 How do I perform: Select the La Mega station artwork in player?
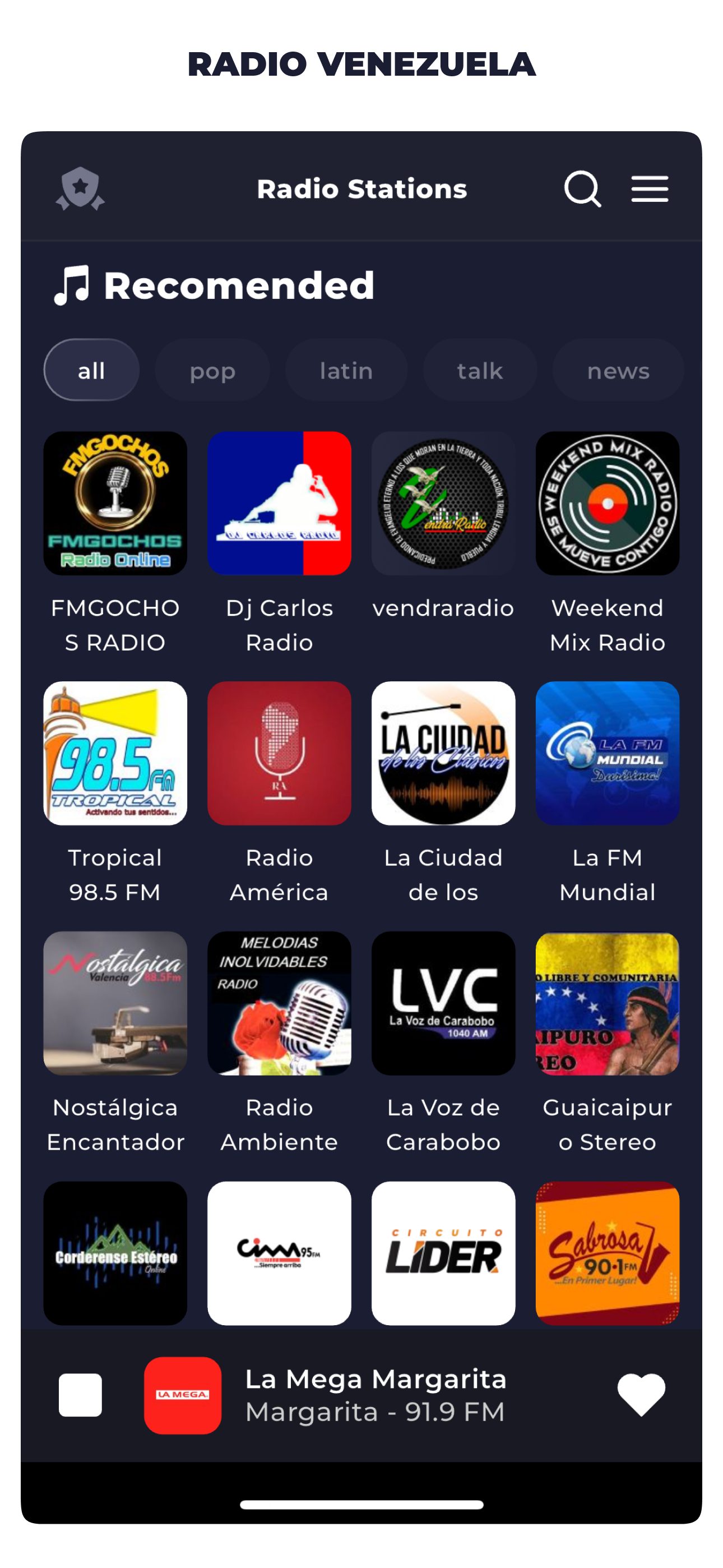pos(183,1396)
